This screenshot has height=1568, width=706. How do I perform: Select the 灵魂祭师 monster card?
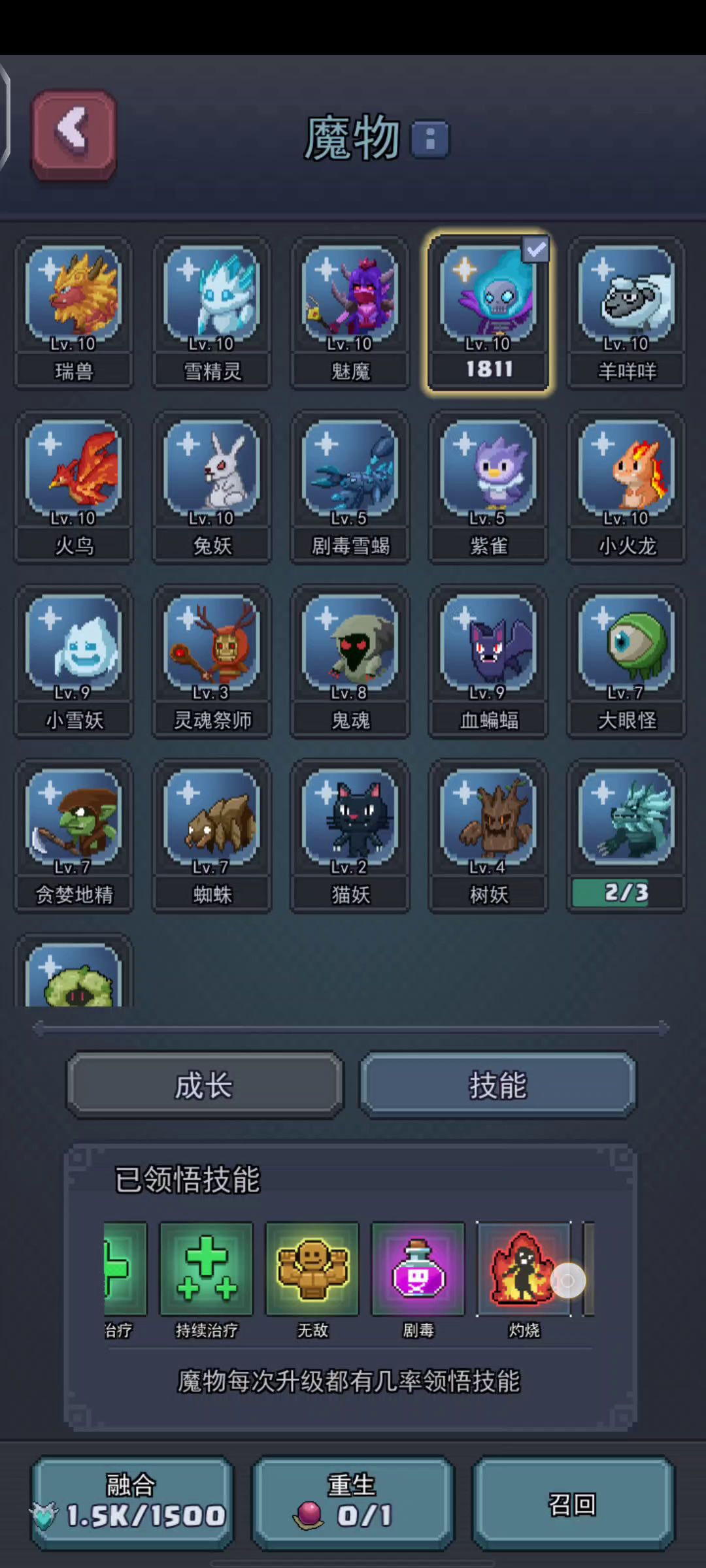point(212,661)
